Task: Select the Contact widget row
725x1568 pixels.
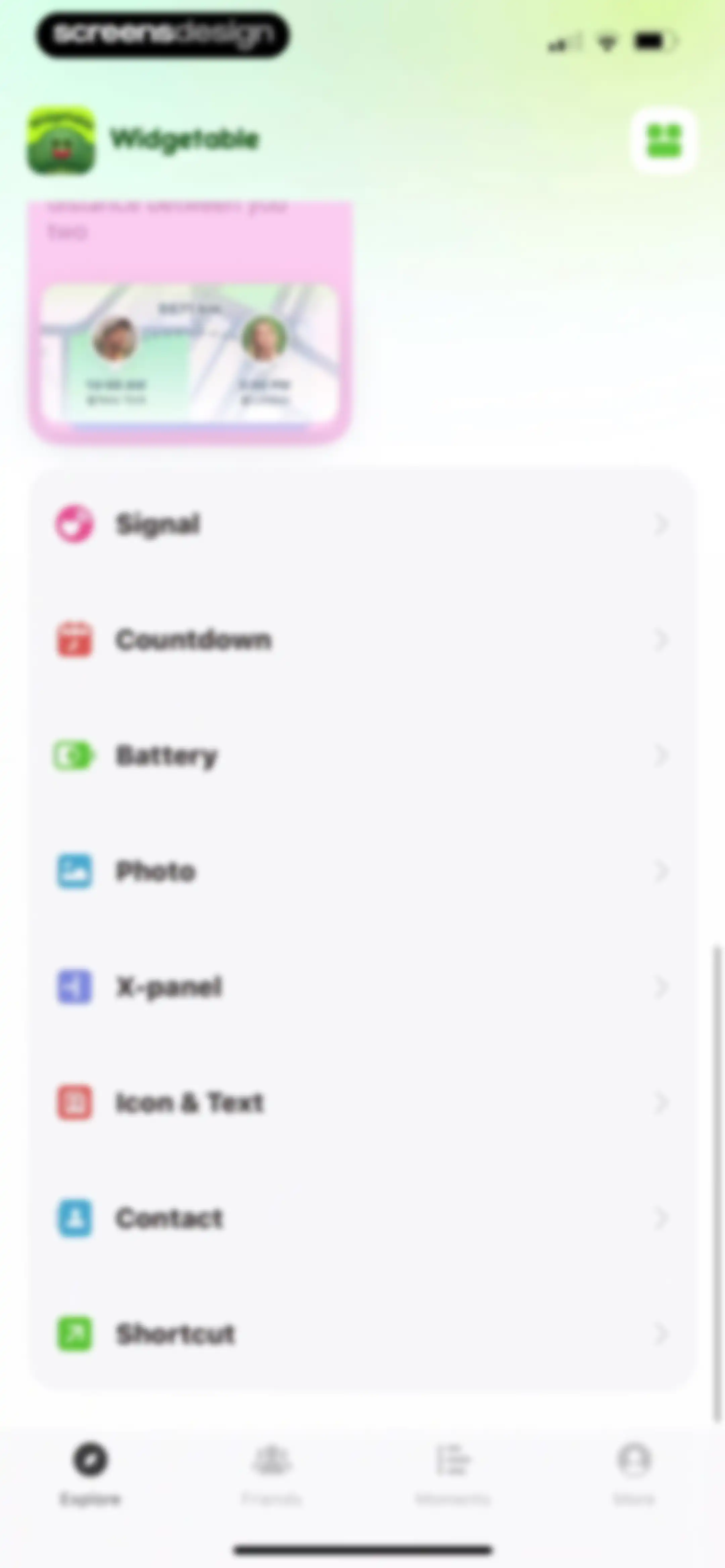Action: click(x=362, y=1218)
